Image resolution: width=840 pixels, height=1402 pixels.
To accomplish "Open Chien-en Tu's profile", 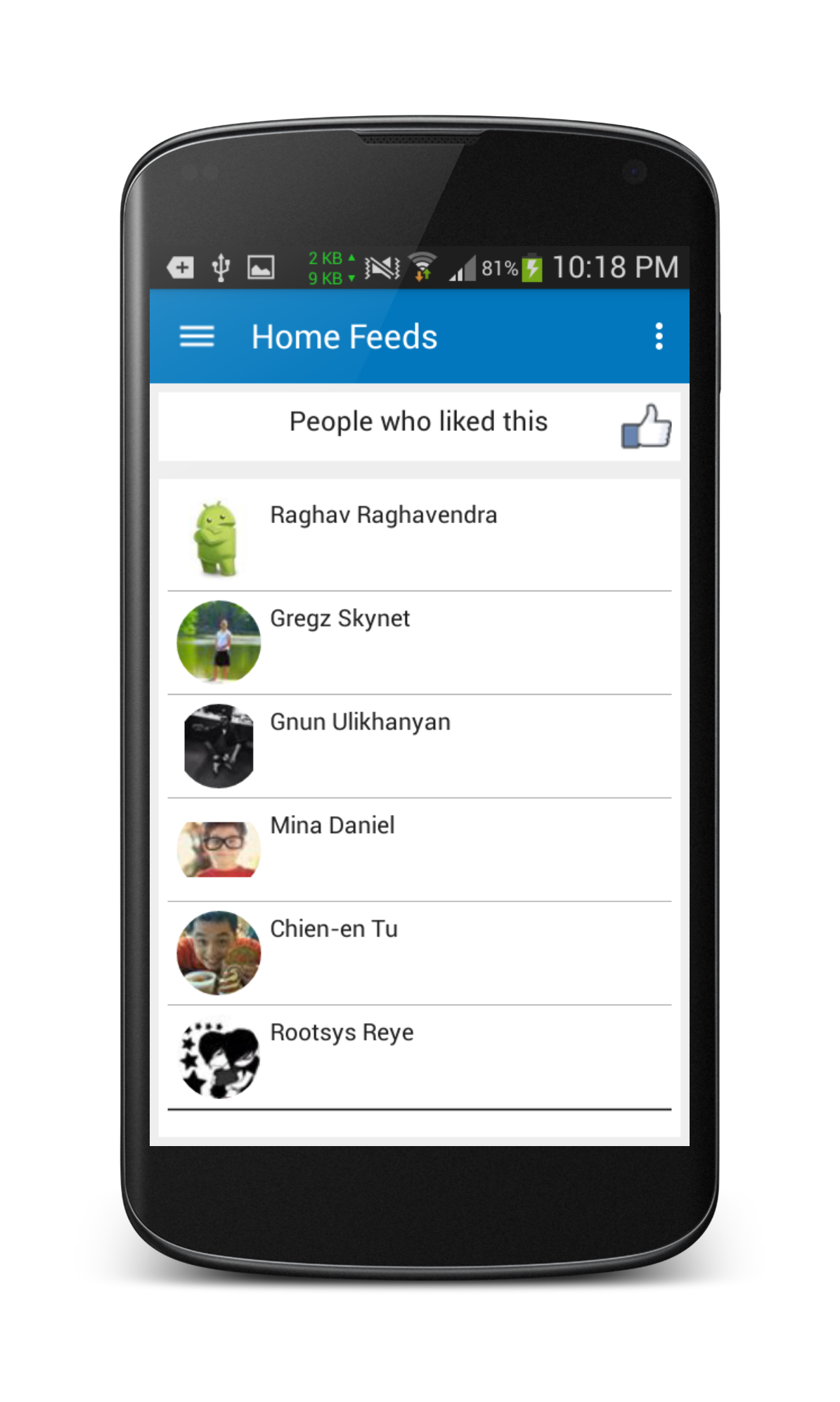I will click(334, 929).
